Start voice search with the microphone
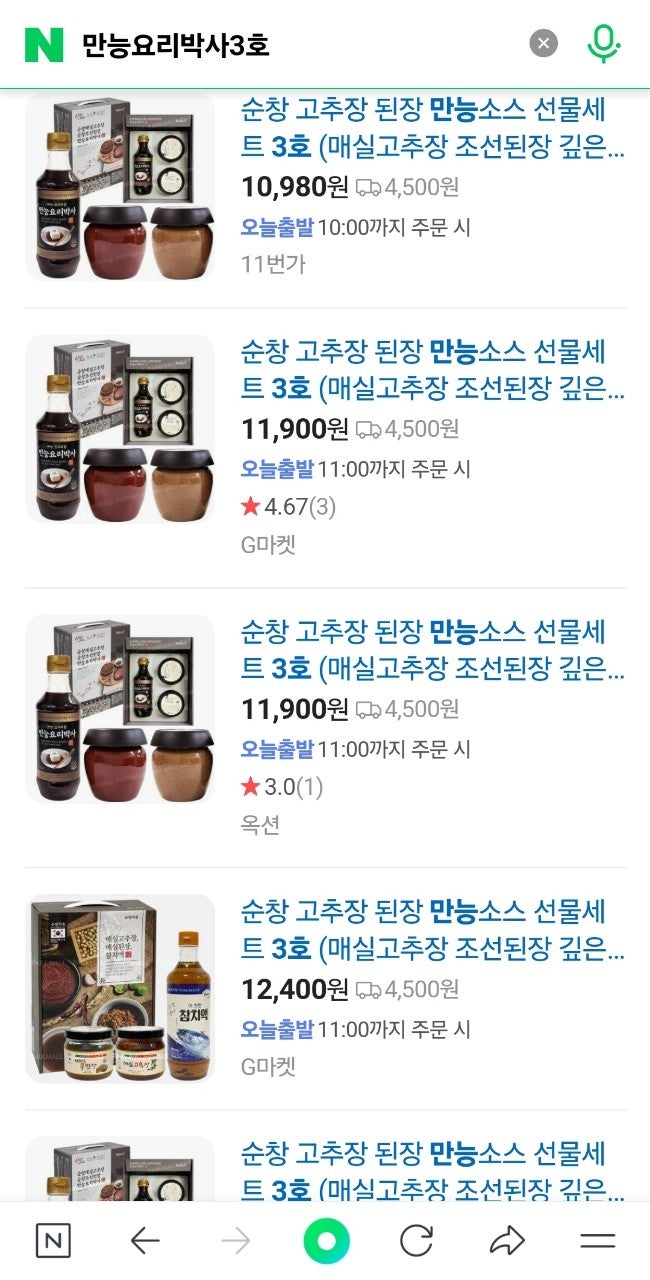This screenshot has height=1280, width=650. pyautogui.click(x=603, y=43)
